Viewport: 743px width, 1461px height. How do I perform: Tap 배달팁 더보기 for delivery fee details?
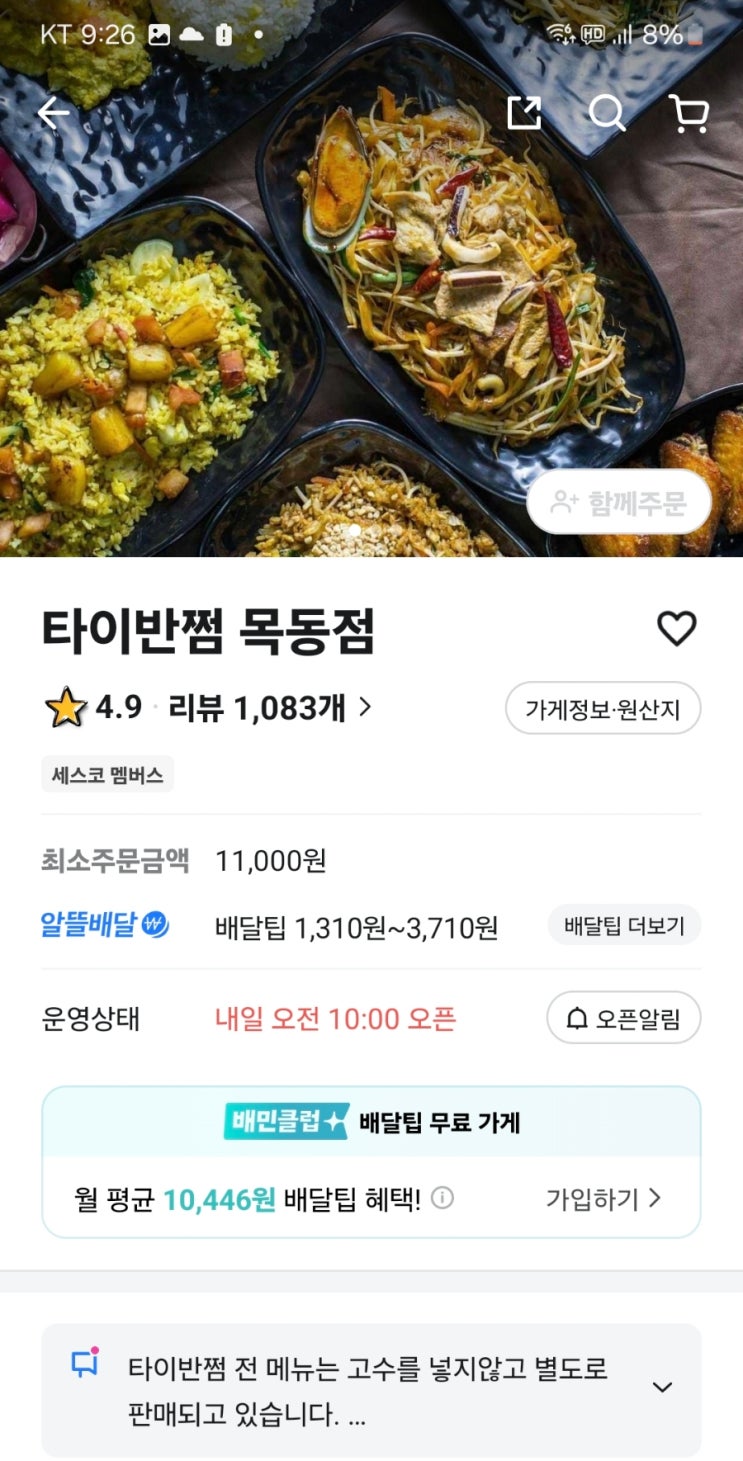click(624, 925)
